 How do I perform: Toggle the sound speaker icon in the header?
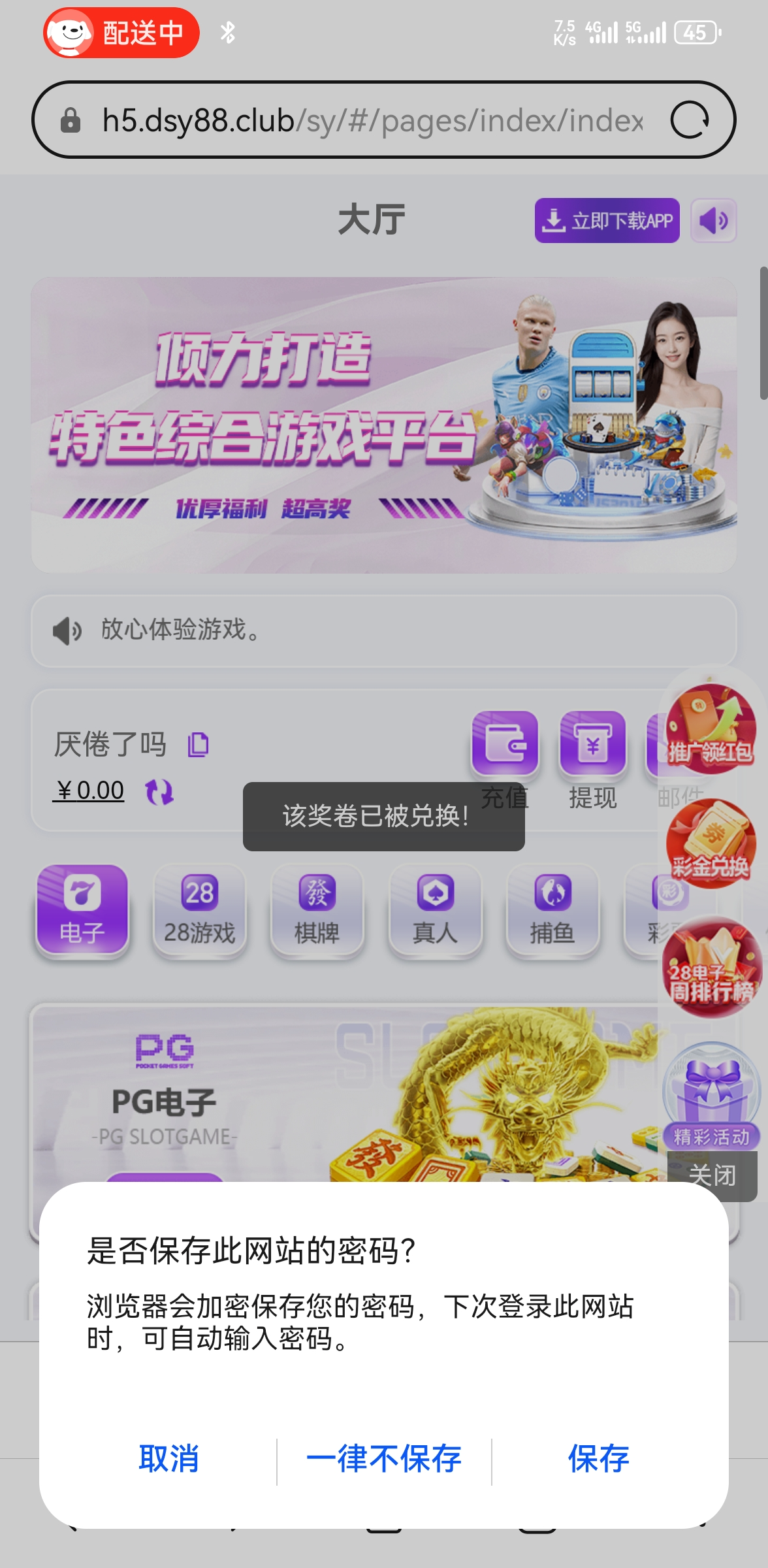(713, 221)
